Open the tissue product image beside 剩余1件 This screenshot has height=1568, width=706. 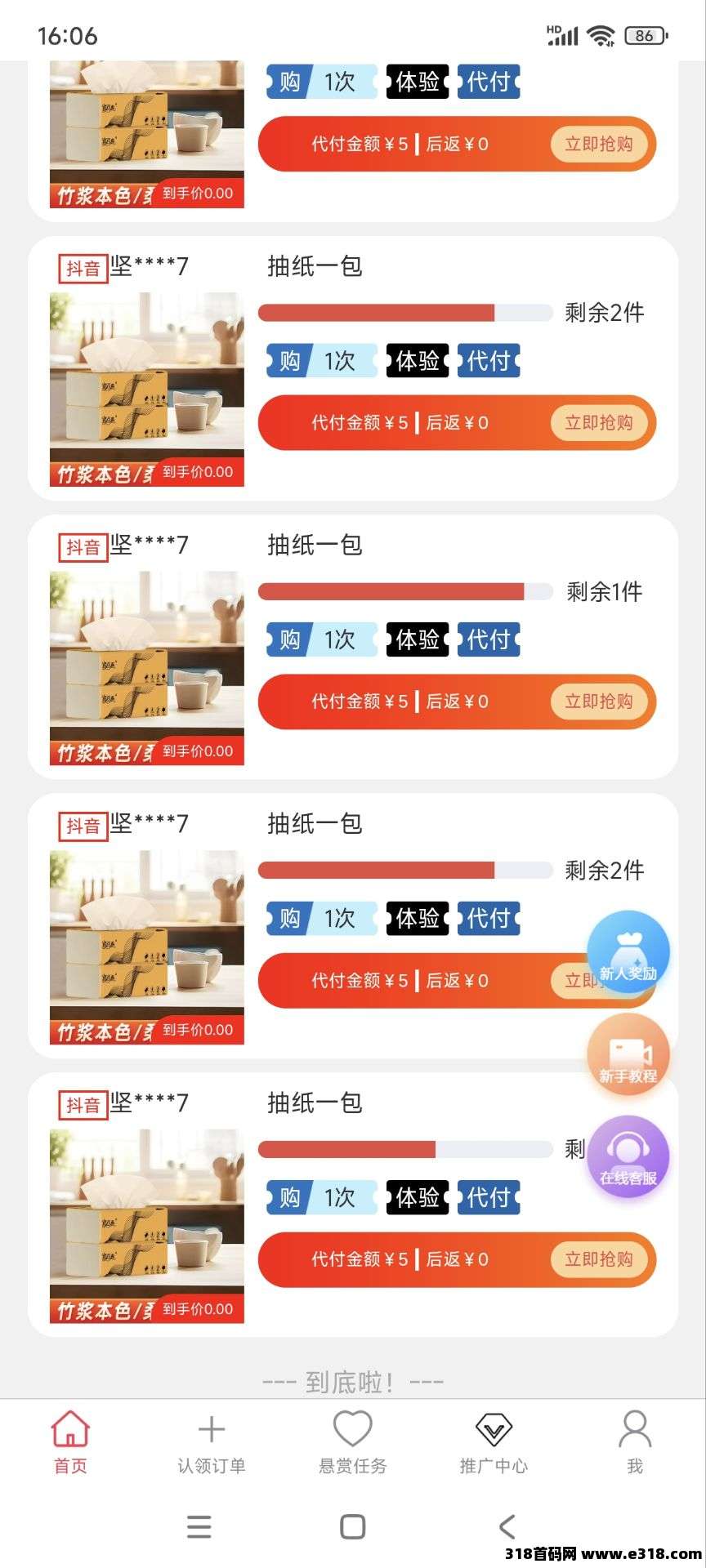147,667
